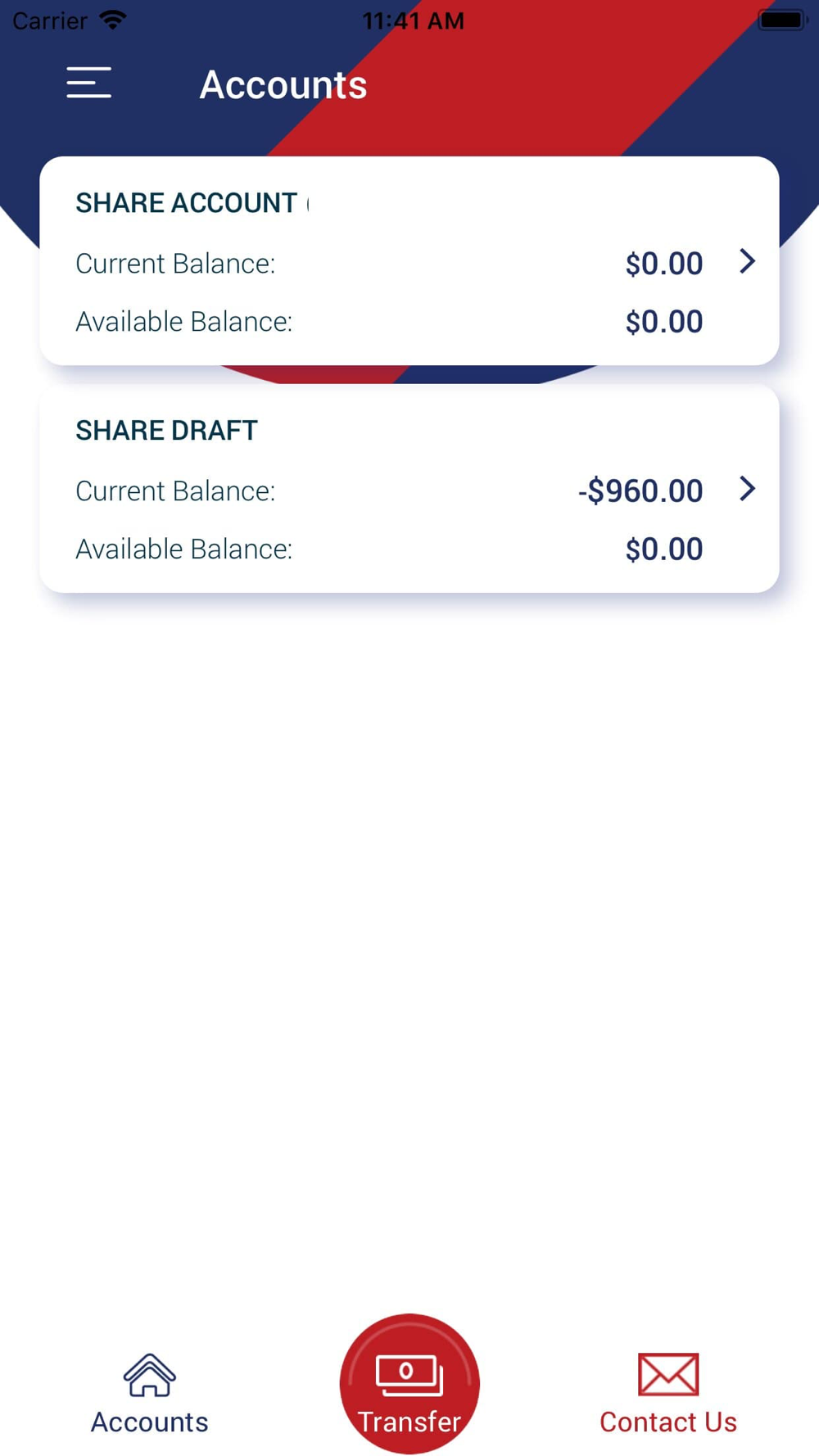Open the Share Draft account card
Viewport: 819px width, 1456px height.
[409, 488]
